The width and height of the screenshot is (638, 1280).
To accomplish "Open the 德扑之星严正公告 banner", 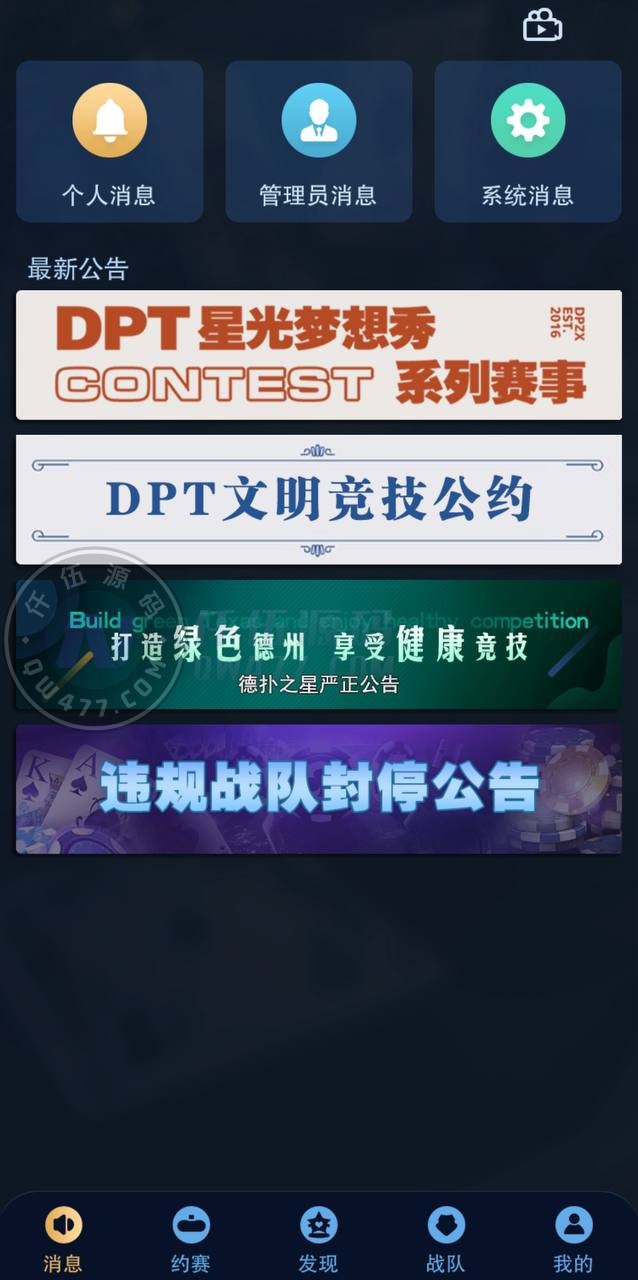I will pyautogui.click(x=318, y=645).
